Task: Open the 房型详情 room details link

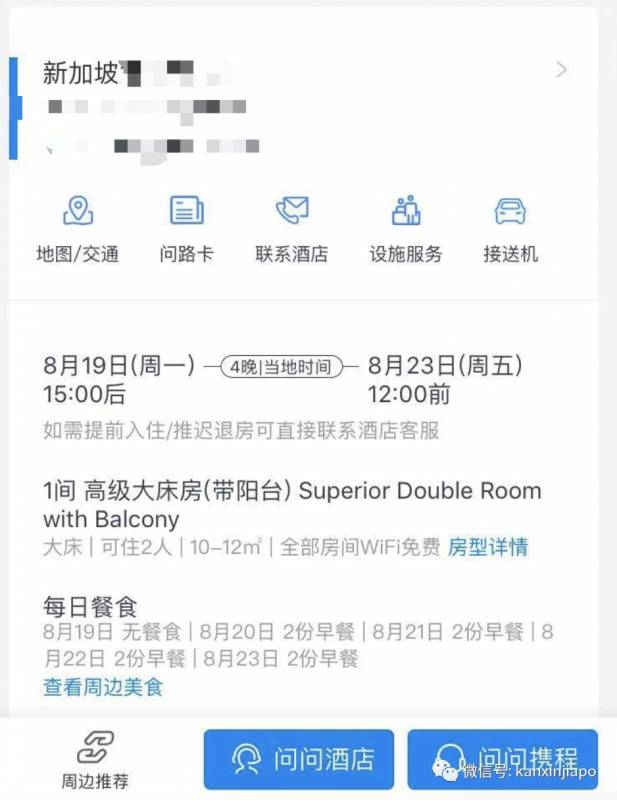Action: pyautogui.click(x=488, y=547)
